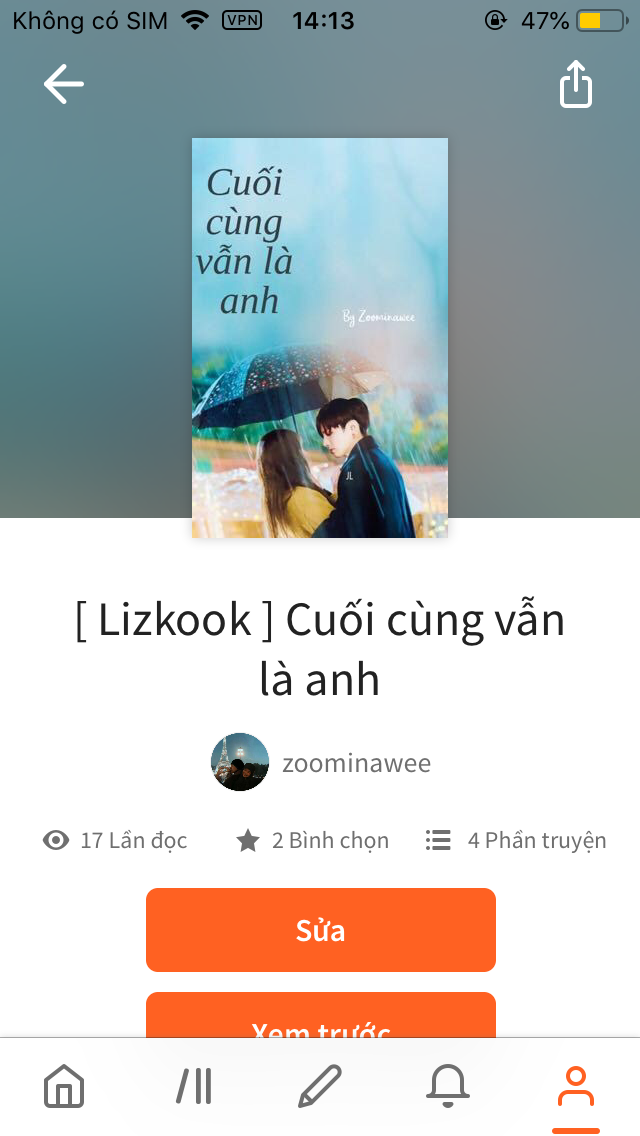Screen dimensions: 640x1136
Task: Go back using the top-left arrow
Action: (x=64, y=84)
